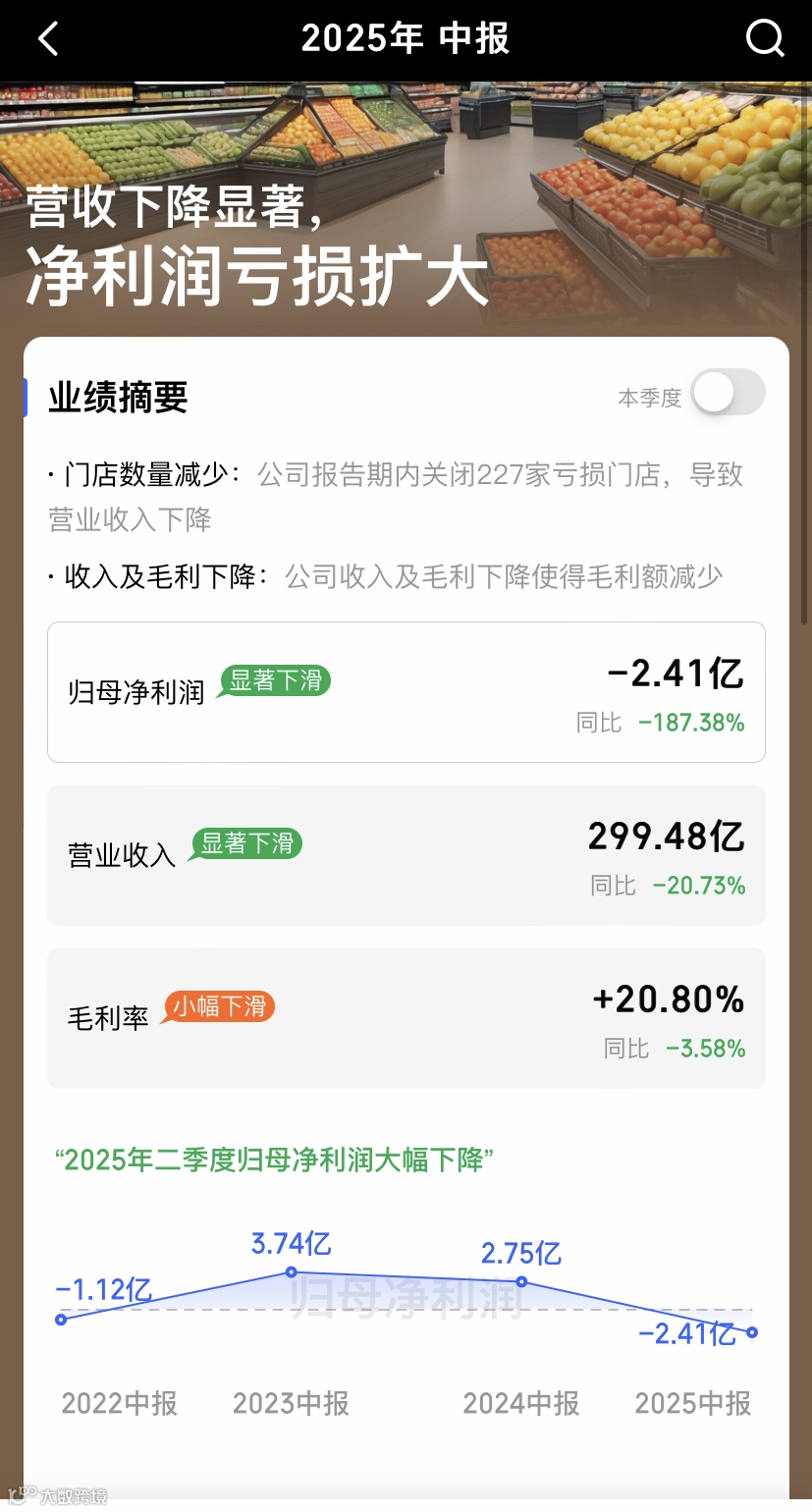The height and width of the screenshot is (1512, 812).
Task: Expand the 归母净利润 metric card
Action: (x=406, y=691)
